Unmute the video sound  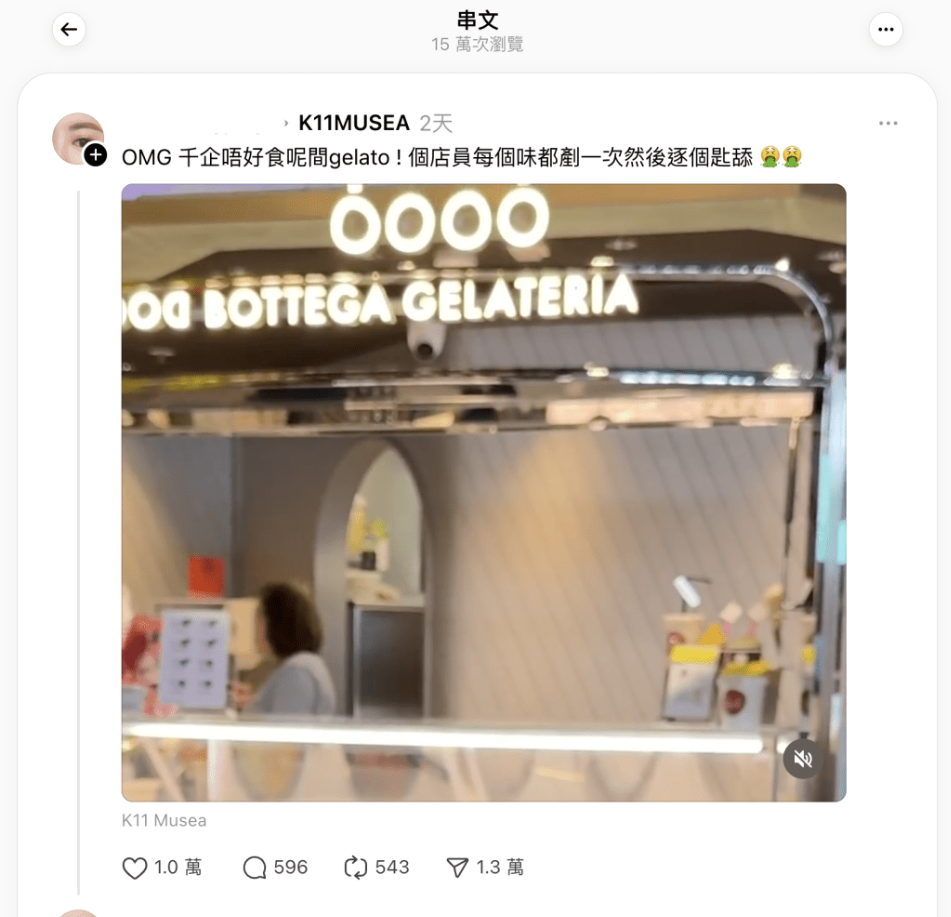point(803,760)
